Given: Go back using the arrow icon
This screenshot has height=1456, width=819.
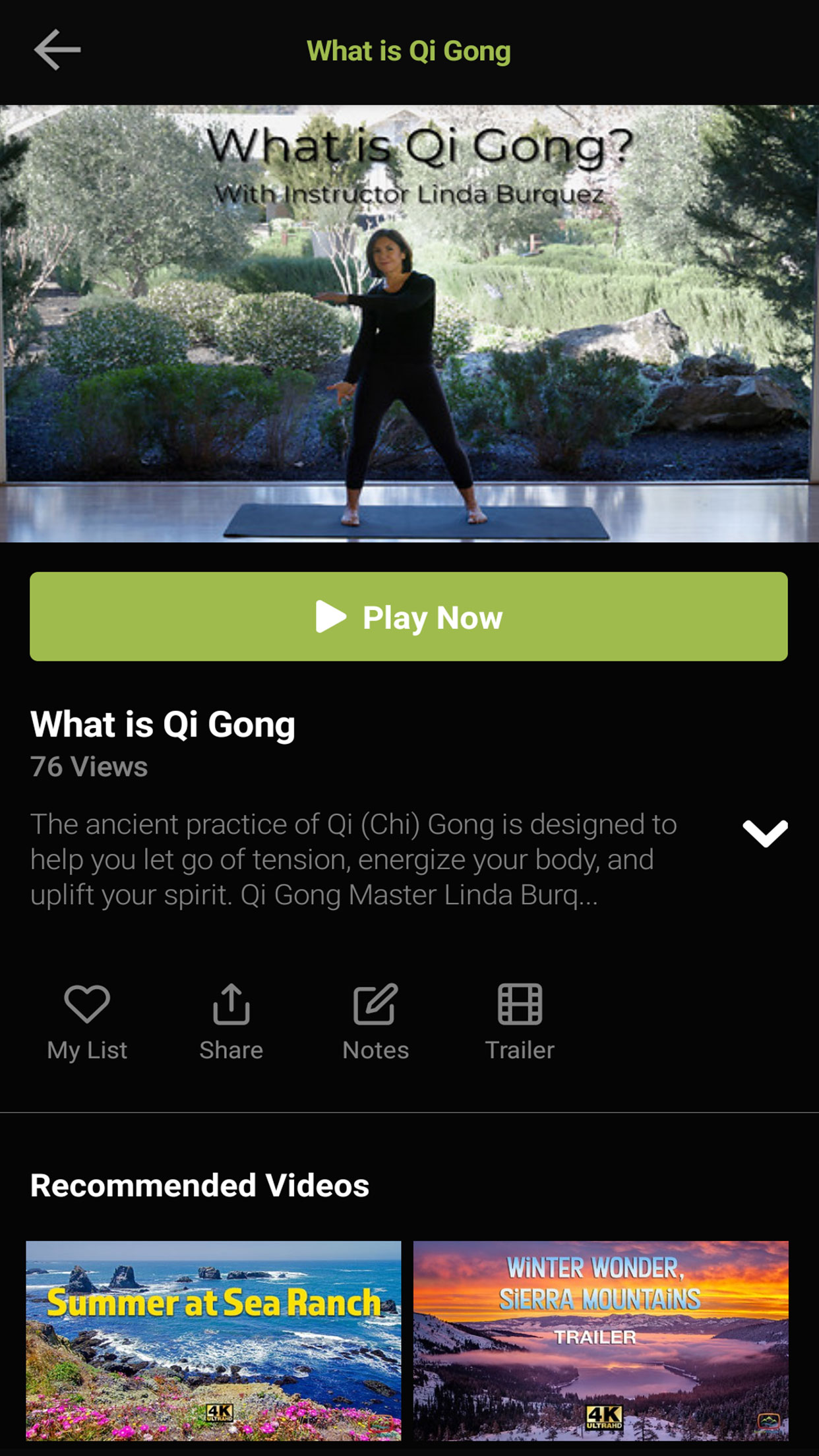Looking at the screenshot, I should click(57, 50).
